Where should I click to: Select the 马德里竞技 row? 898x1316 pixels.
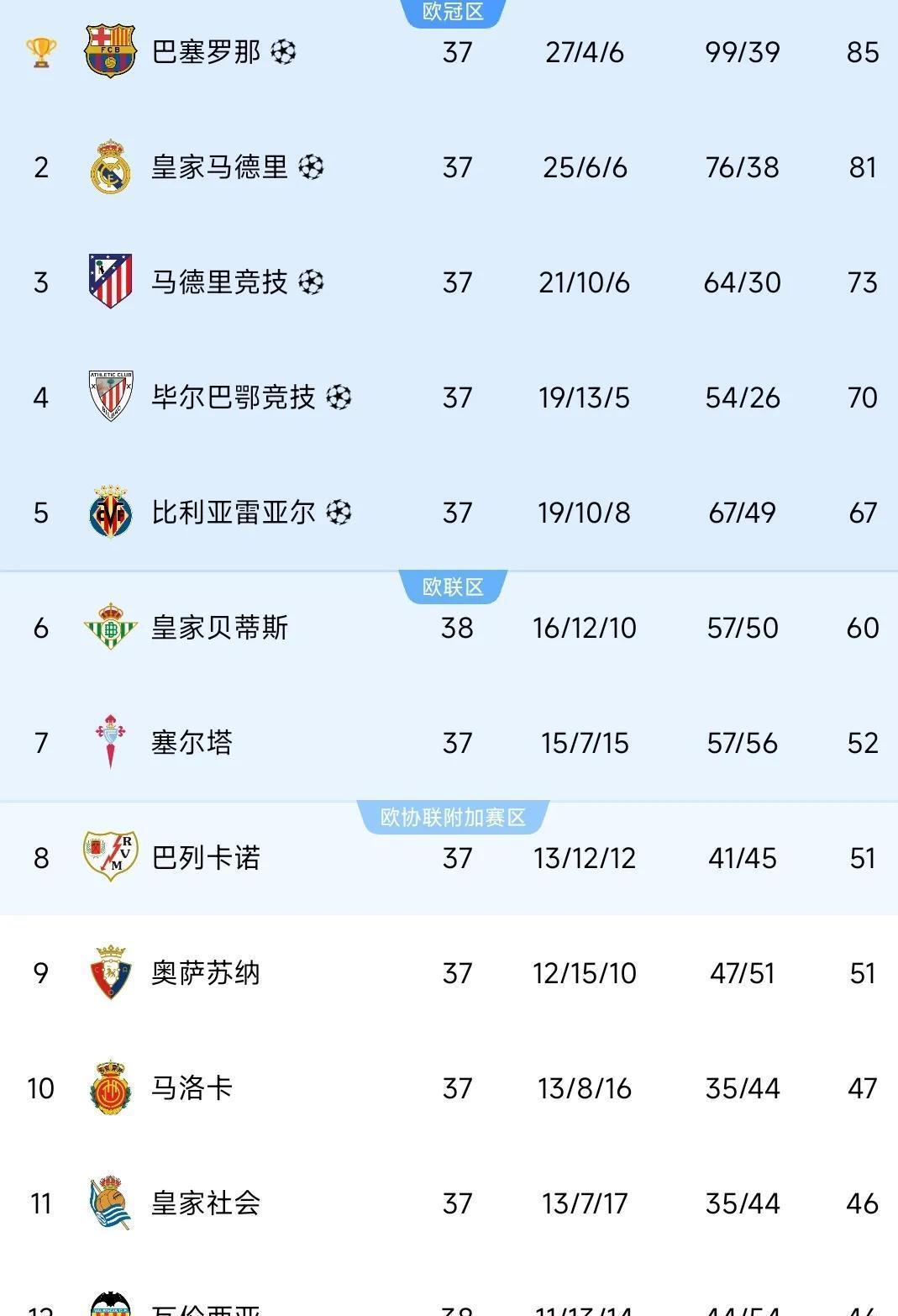pyautogui.click(x=219, y=282)
